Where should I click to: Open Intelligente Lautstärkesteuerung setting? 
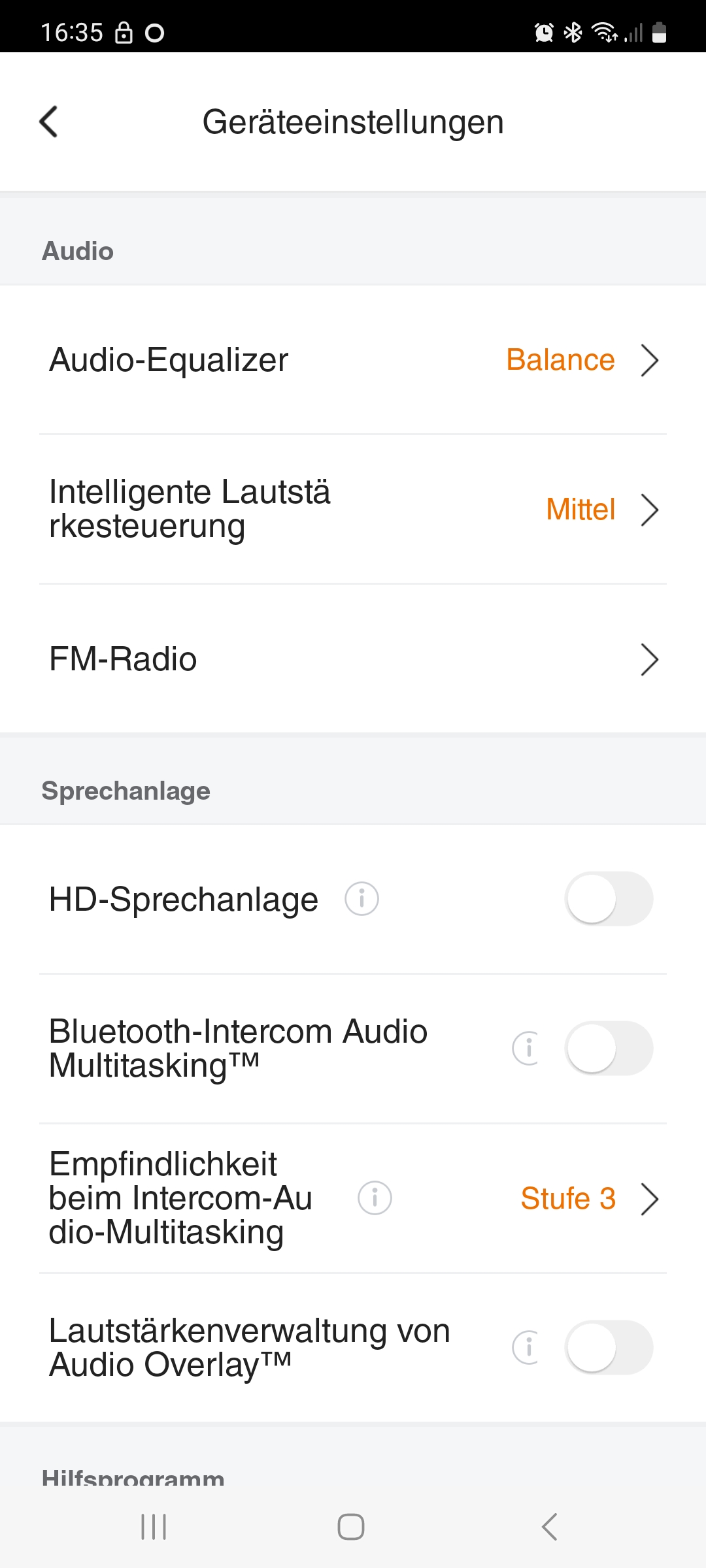pyautogui.click(x=353, y=510)
